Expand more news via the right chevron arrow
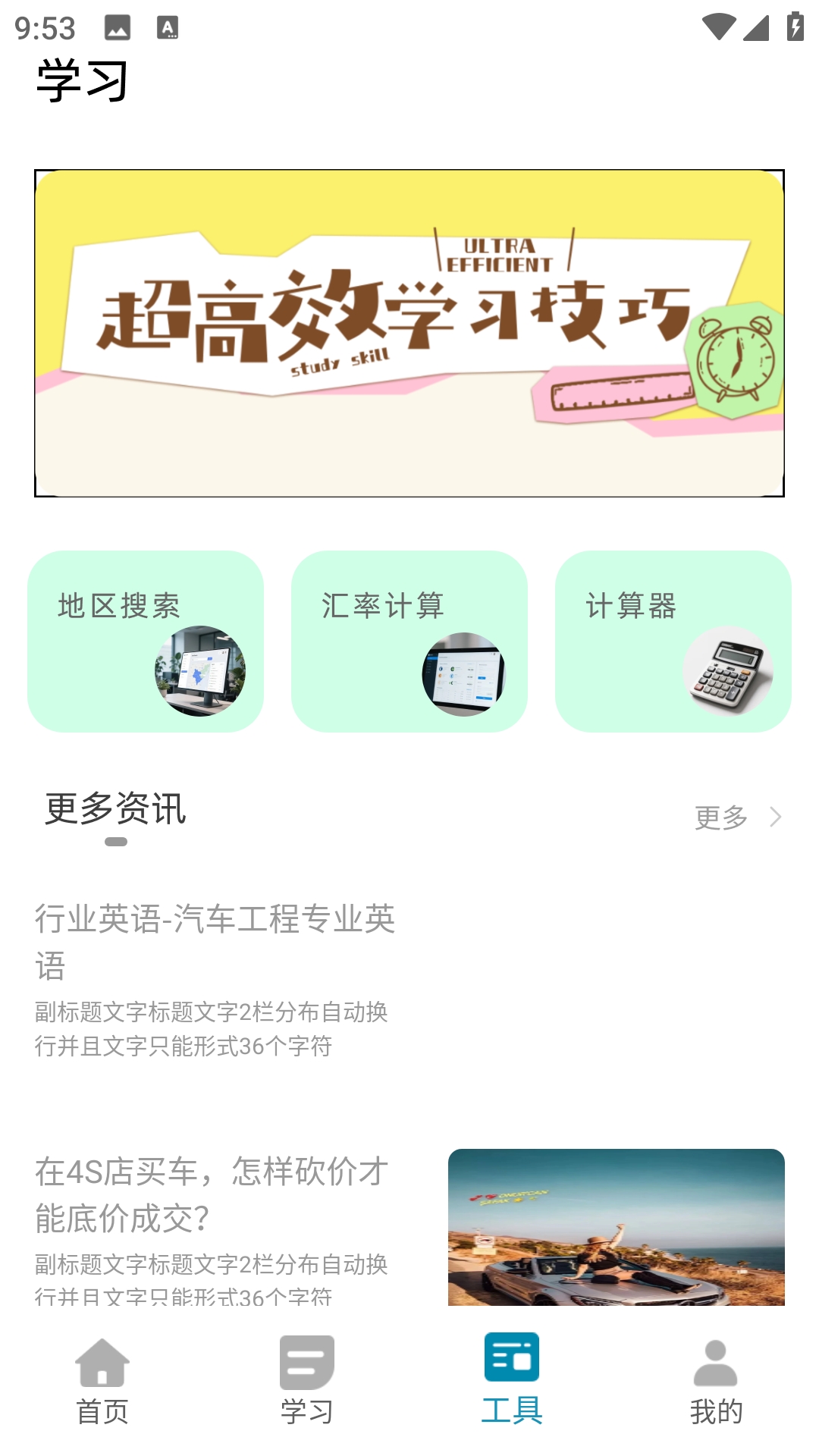The height and width of the screenshot is (1456, 819). point(776,817)
